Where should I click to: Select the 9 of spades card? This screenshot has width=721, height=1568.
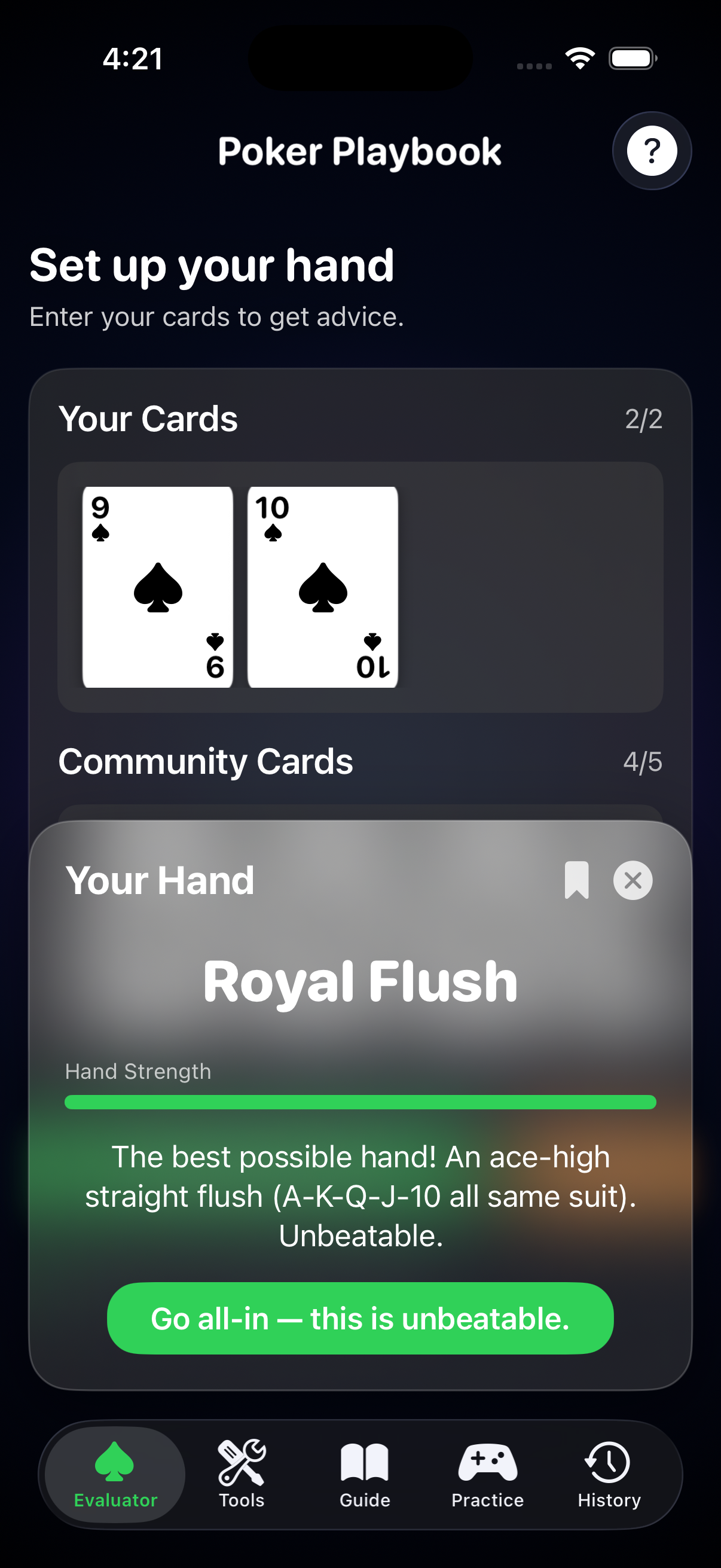158,585
